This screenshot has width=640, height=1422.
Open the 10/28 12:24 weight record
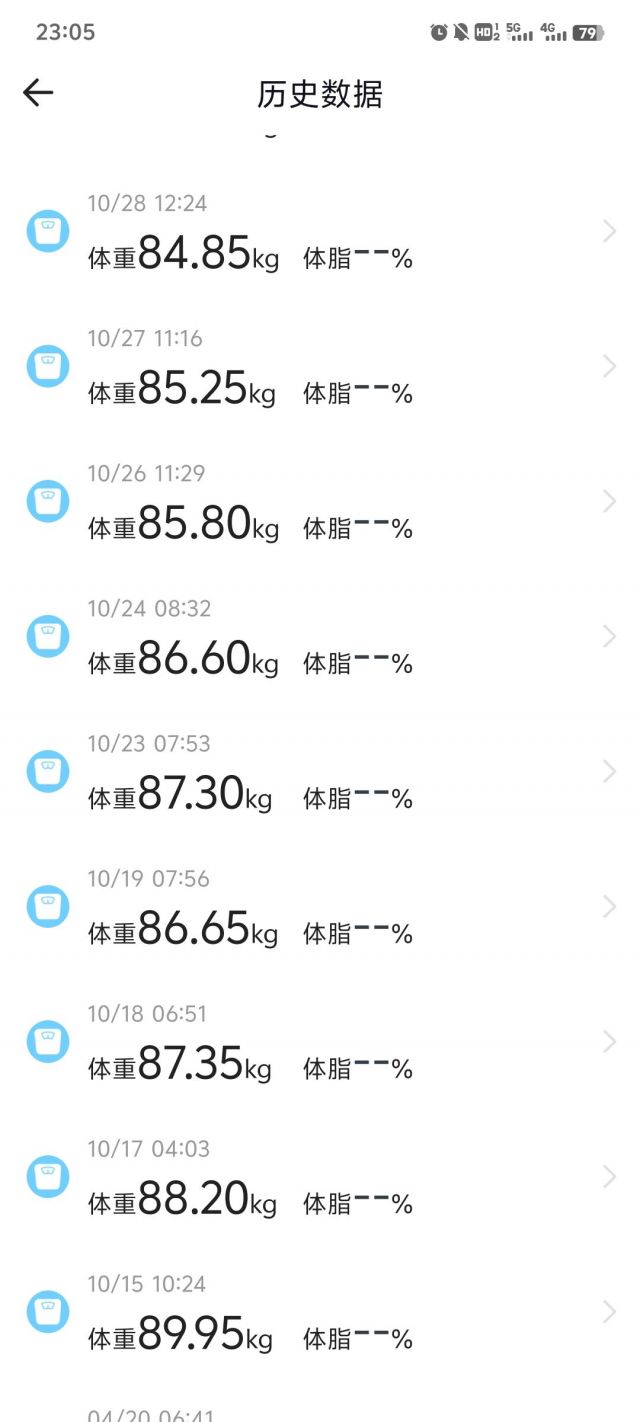tap(320, 233)
